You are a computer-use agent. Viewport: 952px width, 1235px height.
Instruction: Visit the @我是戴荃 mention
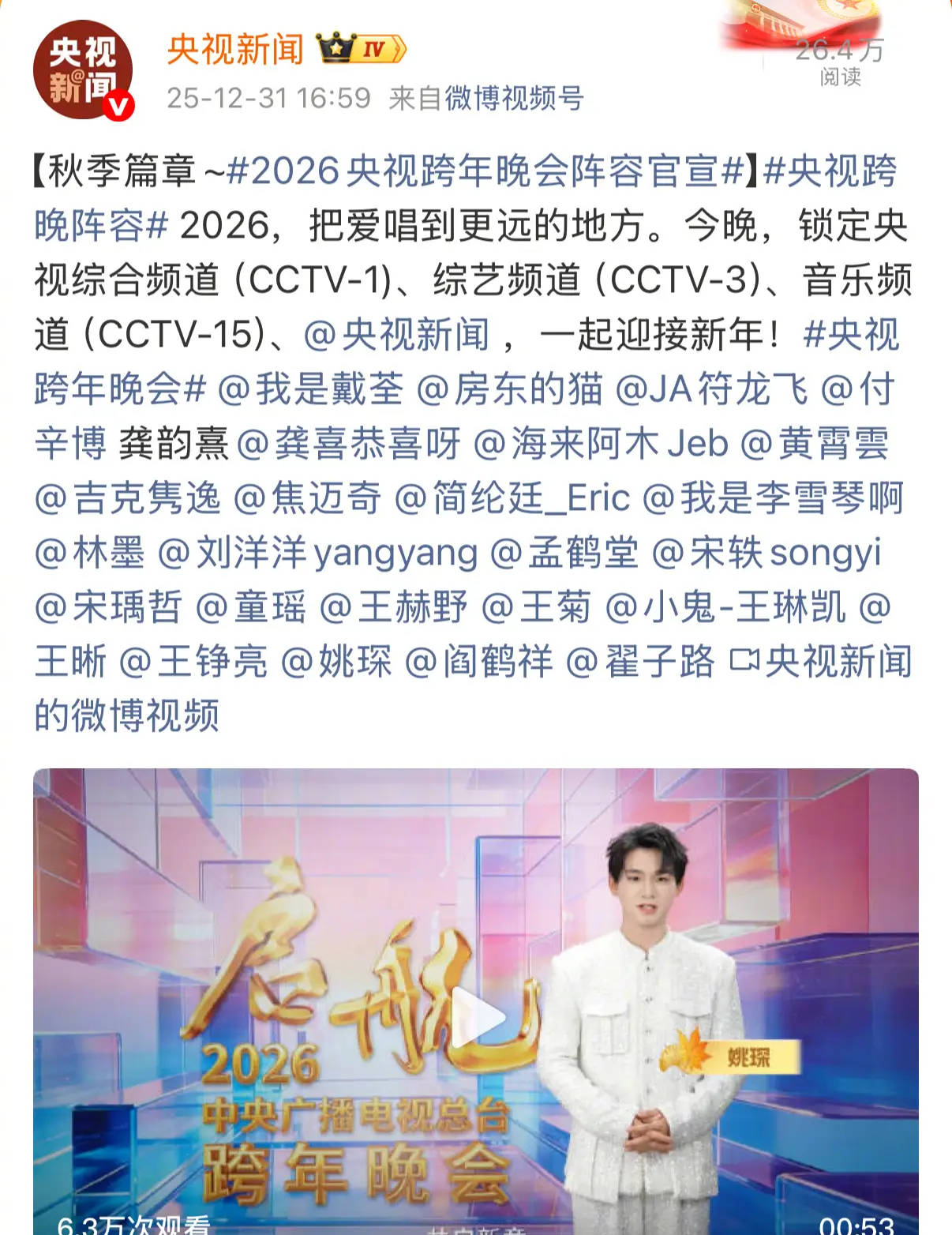(x=309, y=389)
